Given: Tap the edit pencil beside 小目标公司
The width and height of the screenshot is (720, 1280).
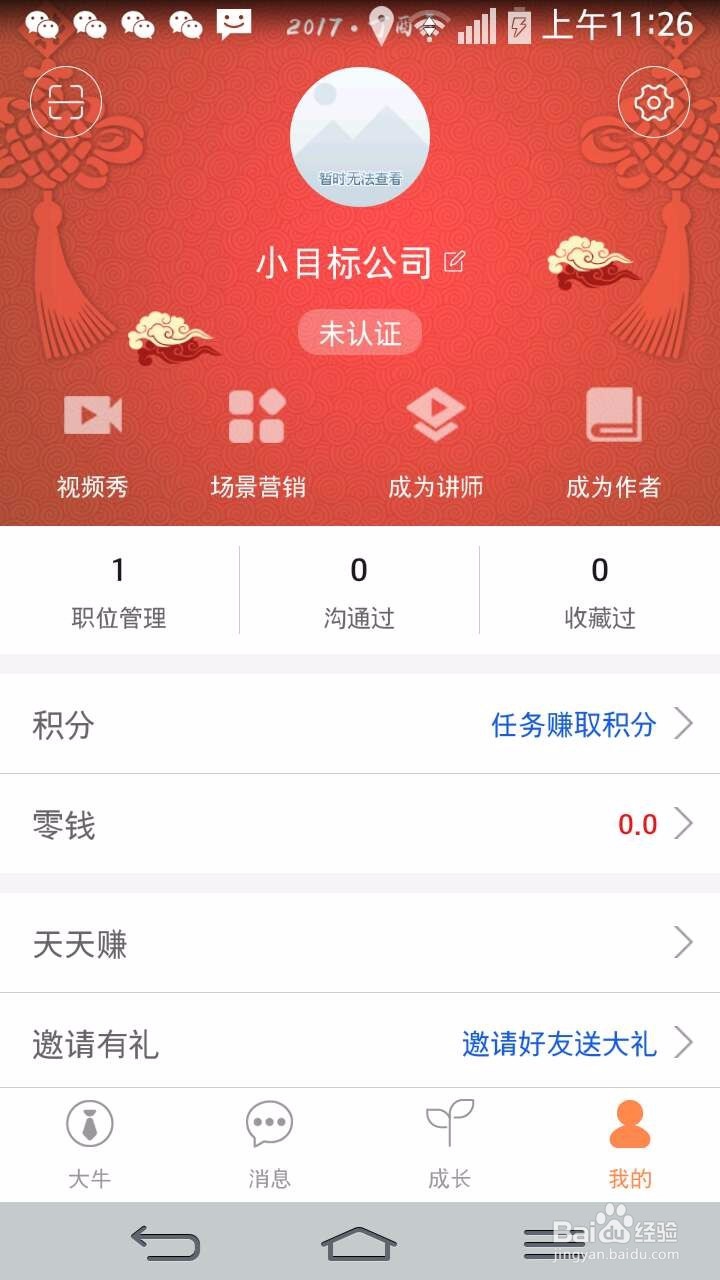Looking at the screenshot, I should coord(457,263).
